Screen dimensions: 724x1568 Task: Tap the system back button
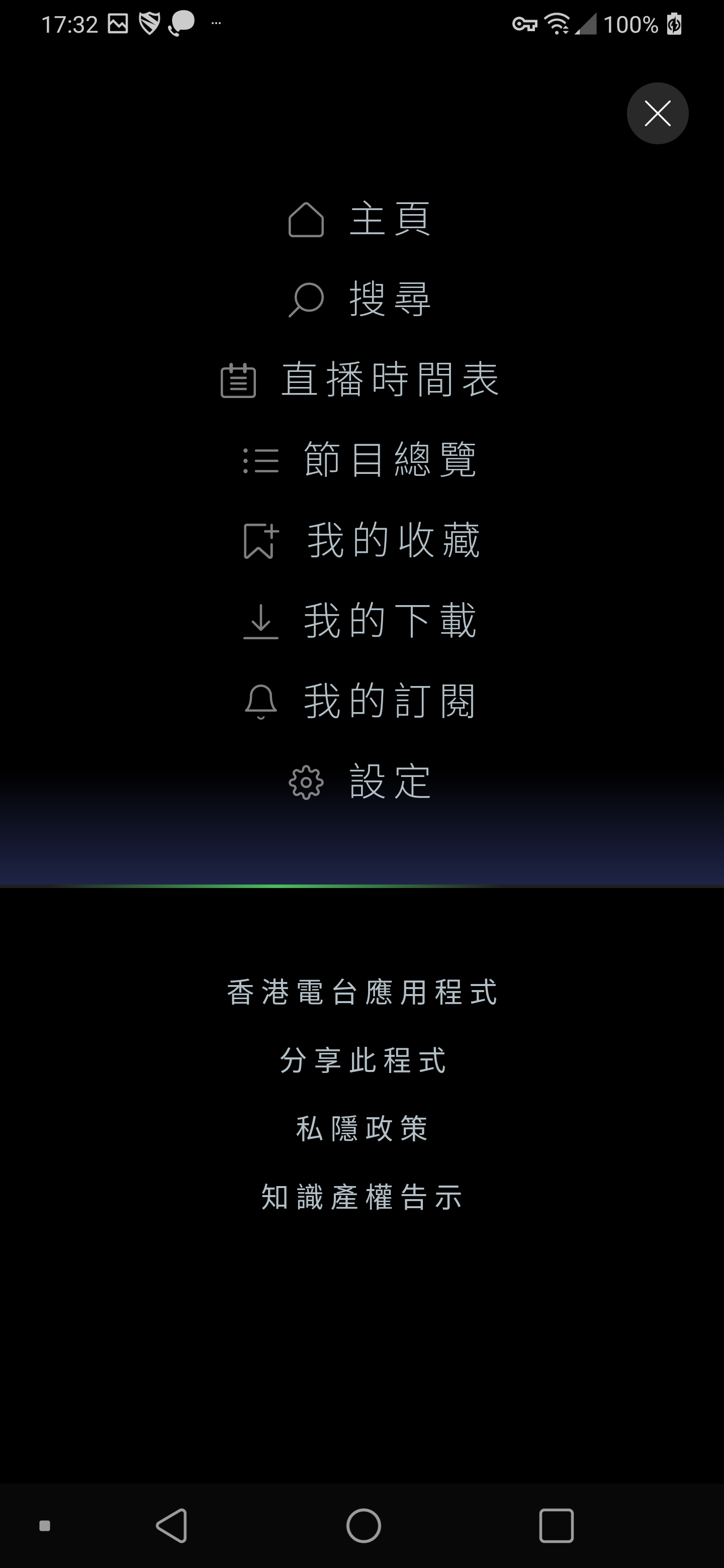172,1525
